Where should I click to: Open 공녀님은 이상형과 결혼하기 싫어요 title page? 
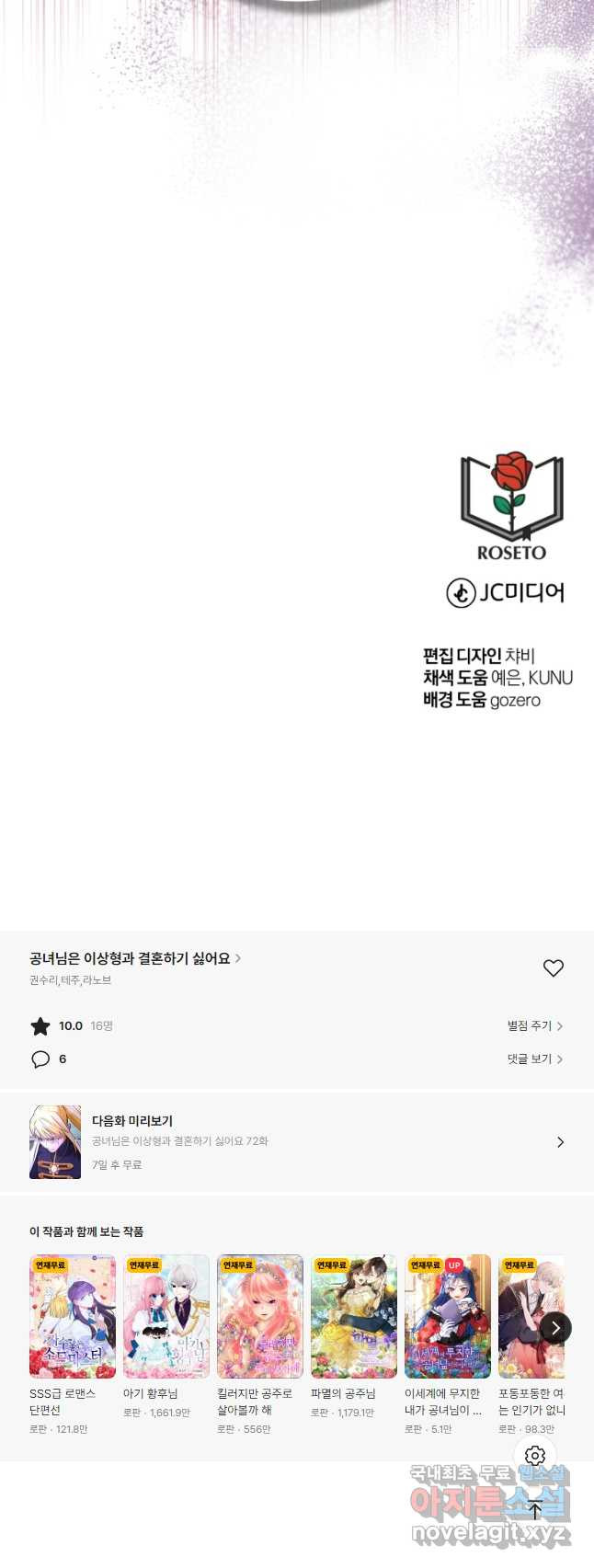pos(134,958)
